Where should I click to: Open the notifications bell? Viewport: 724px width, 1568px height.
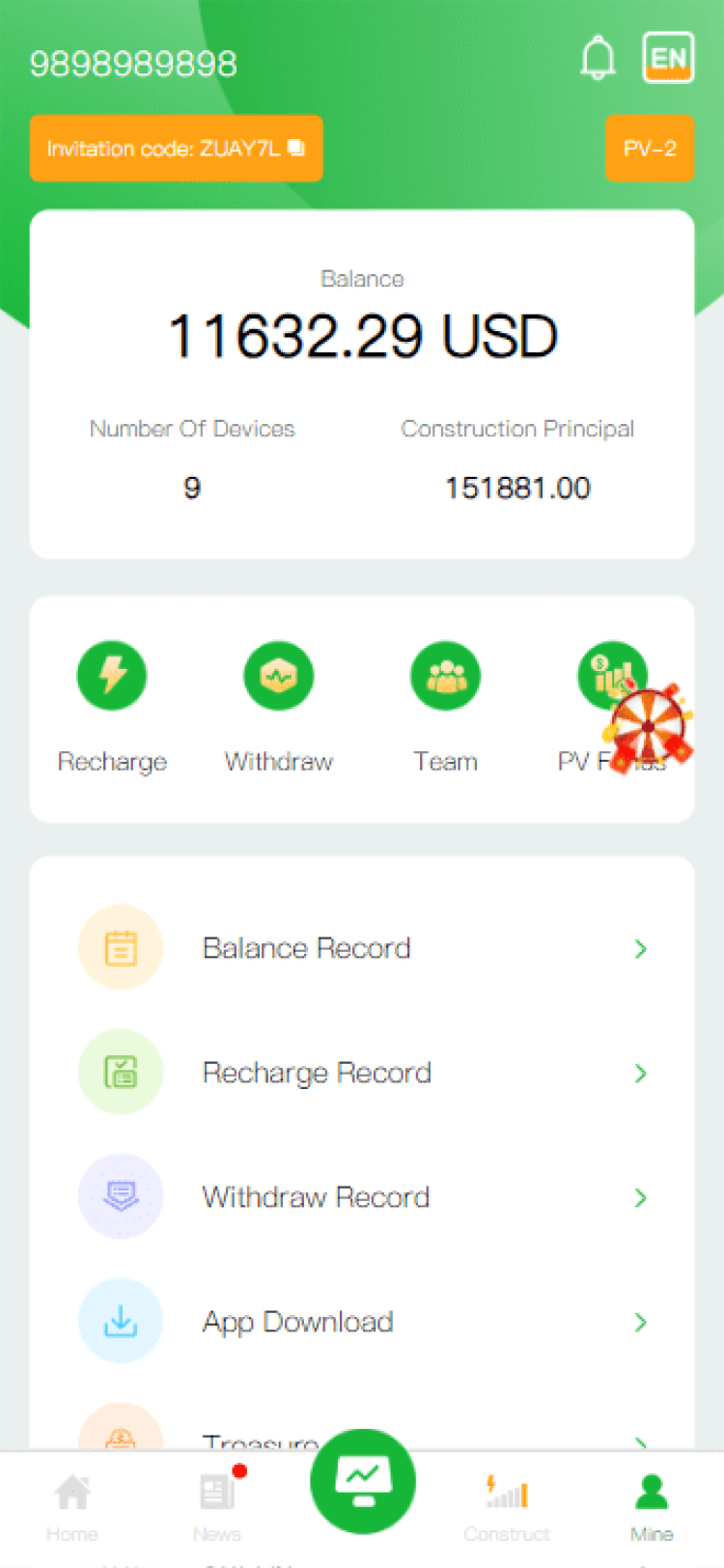(x=598, y=60)
